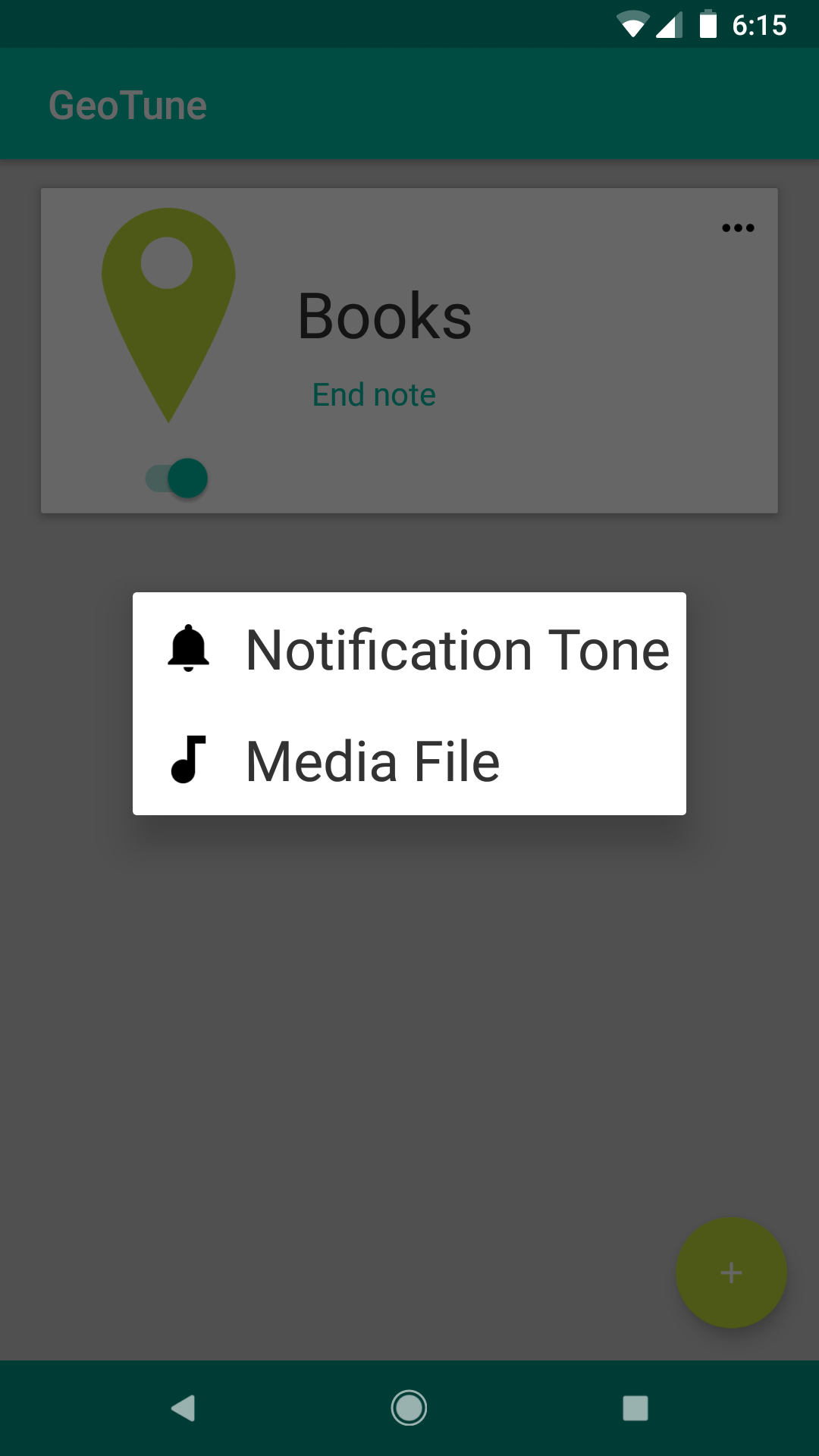Go back using the system back button
The height and width of the screenshot is (1456, 819).
(x=183, y=1408)
